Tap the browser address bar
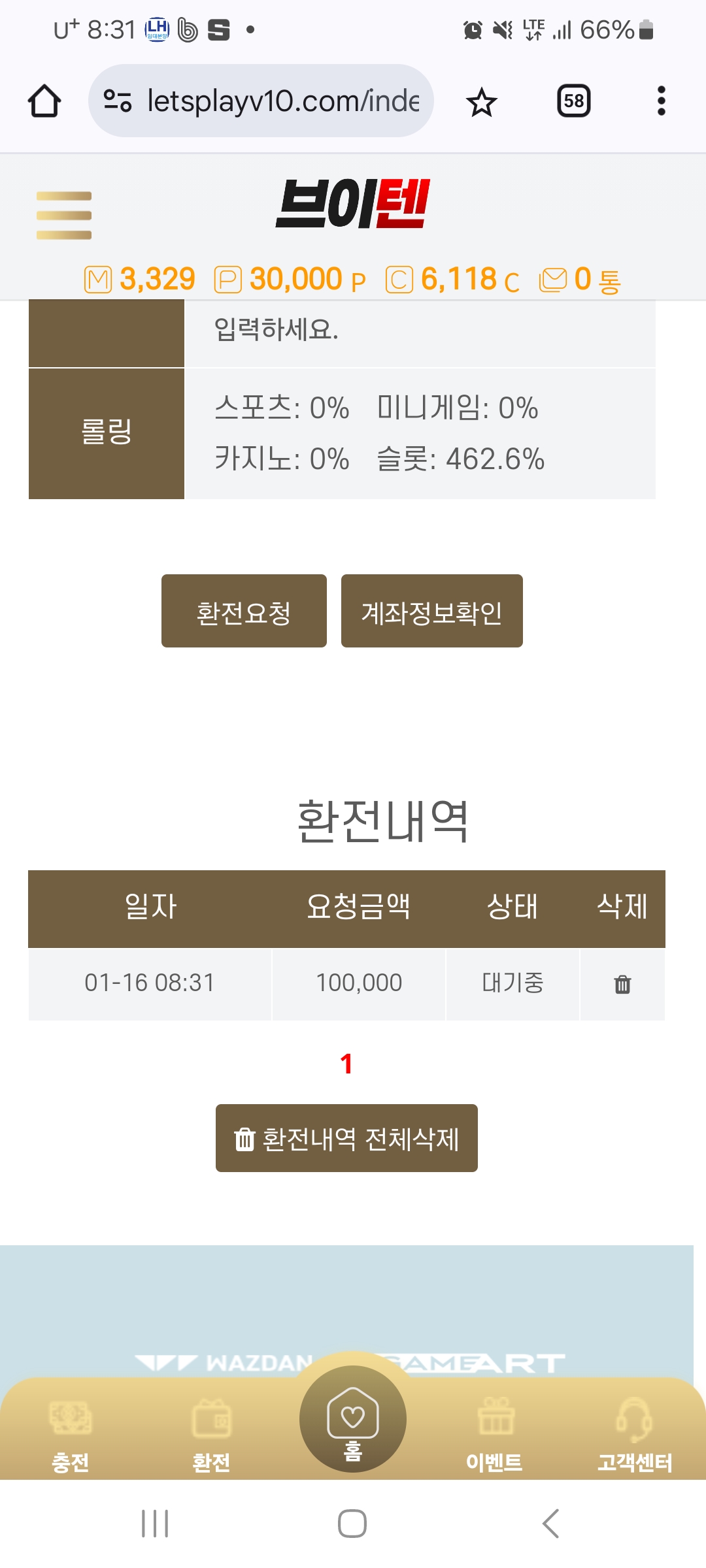Screen dimensions: 706x1568 261,101
